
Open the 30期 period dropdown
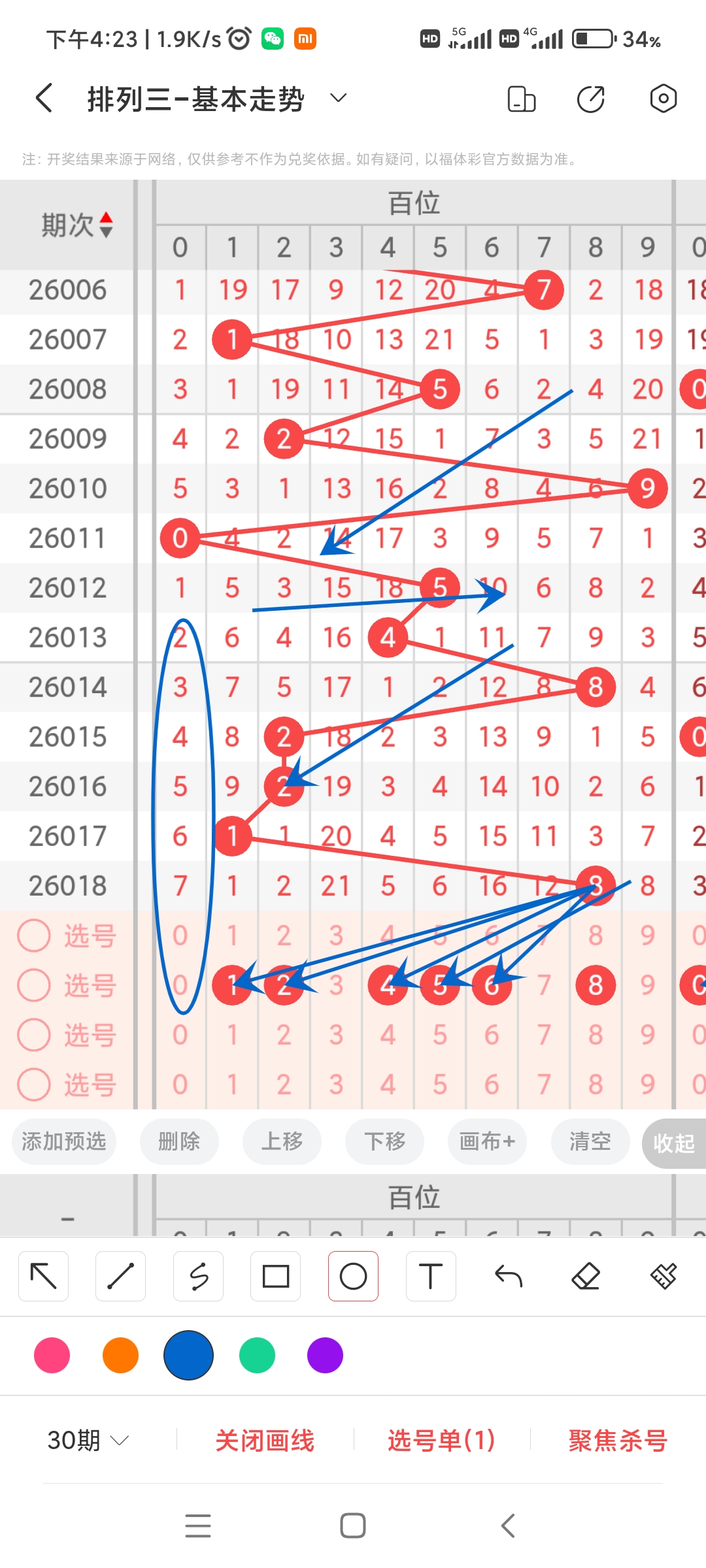click(x=88, y=1440)
